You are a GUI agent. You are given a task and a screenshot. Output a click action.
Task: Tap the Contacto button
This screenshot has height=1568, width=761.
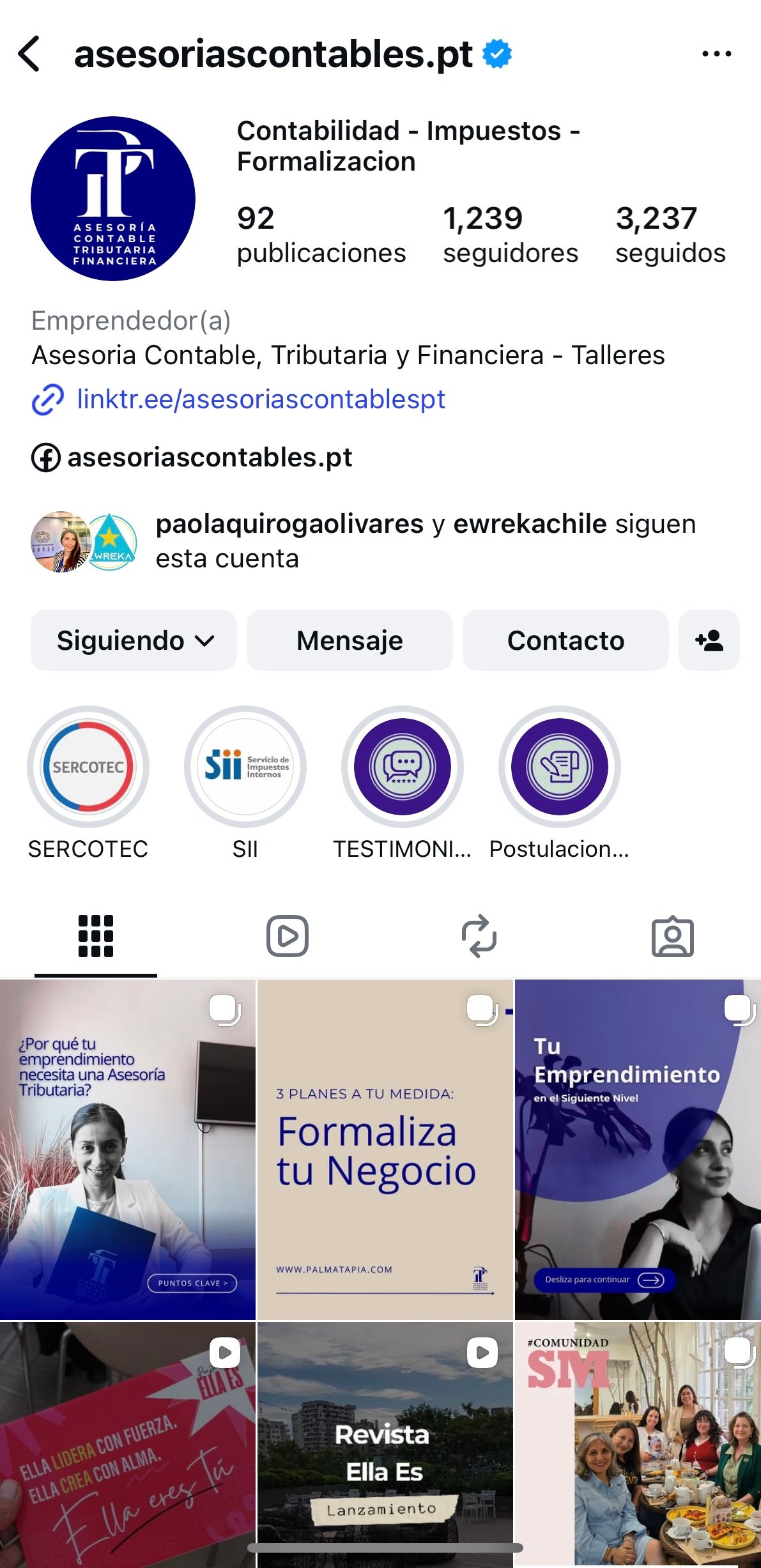[x=565, y=640]
